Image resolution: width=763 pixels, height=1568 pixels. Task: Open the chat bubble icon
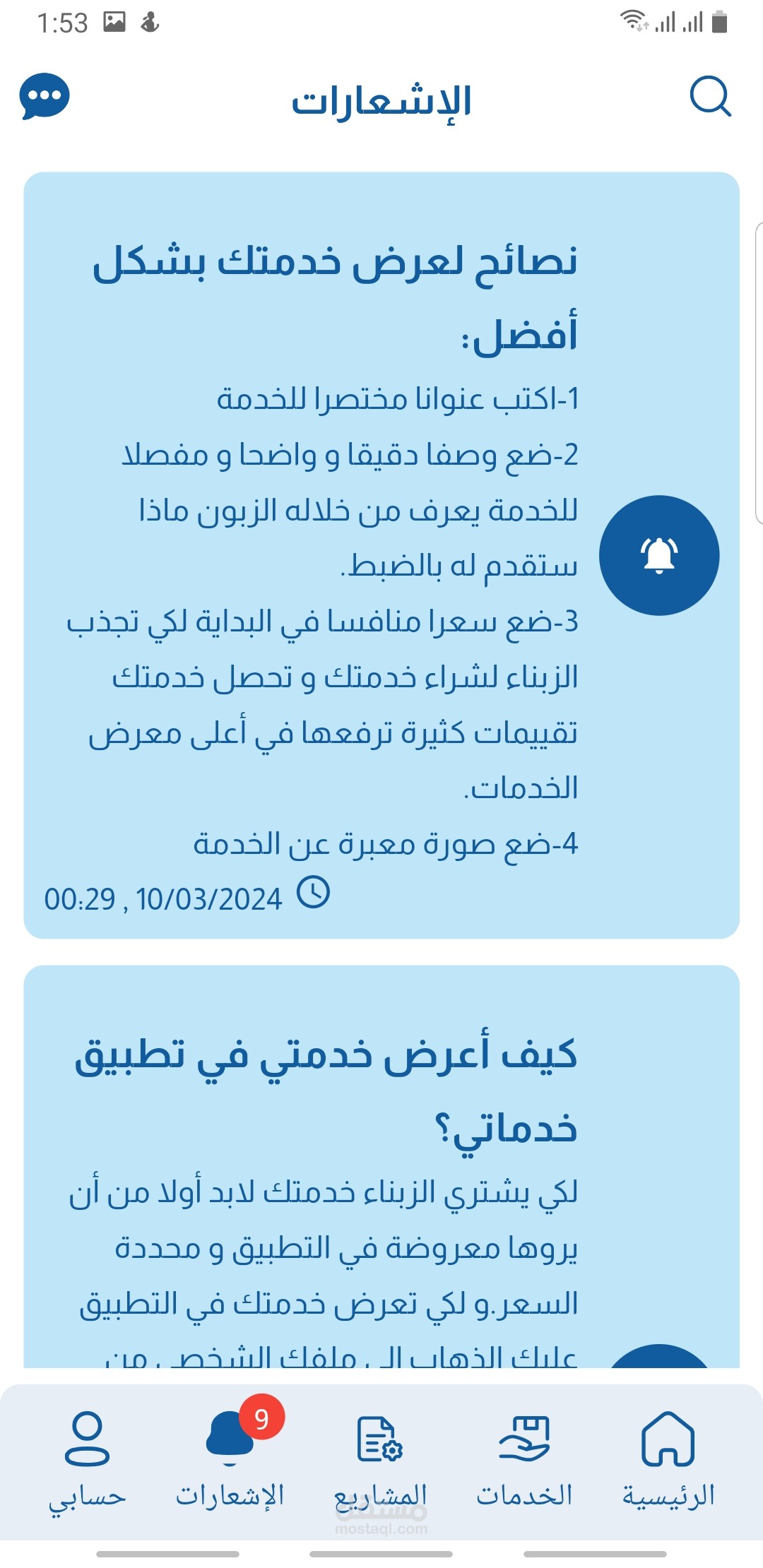pyautogui.click(x=45, y=96)
